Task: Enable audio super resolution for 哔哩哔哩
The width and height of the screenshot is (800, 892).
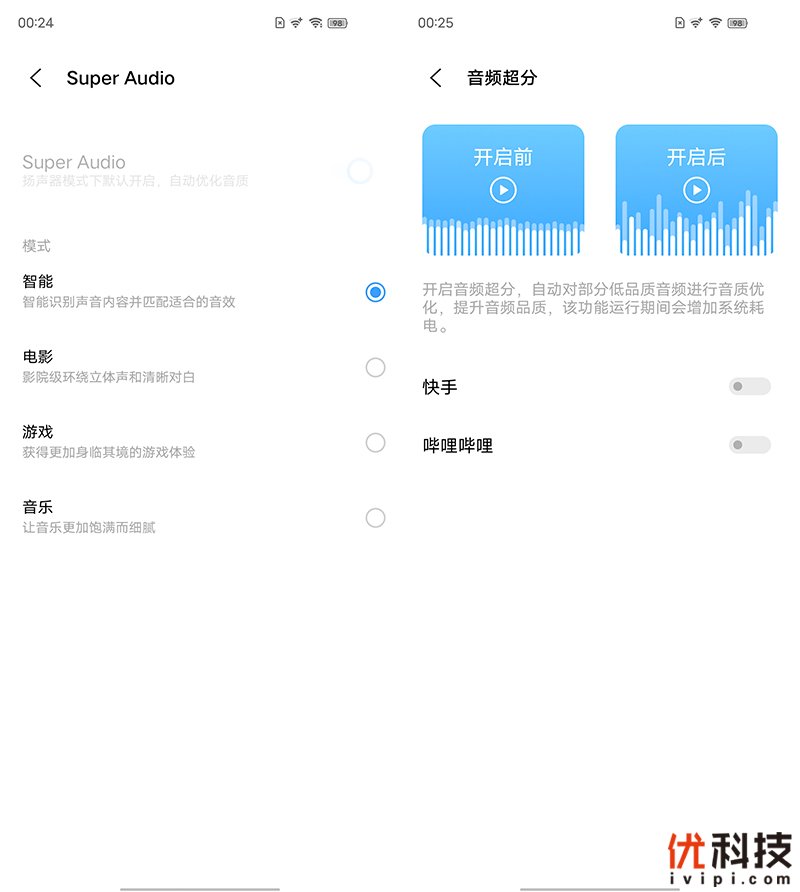Action: coord(749,445)
